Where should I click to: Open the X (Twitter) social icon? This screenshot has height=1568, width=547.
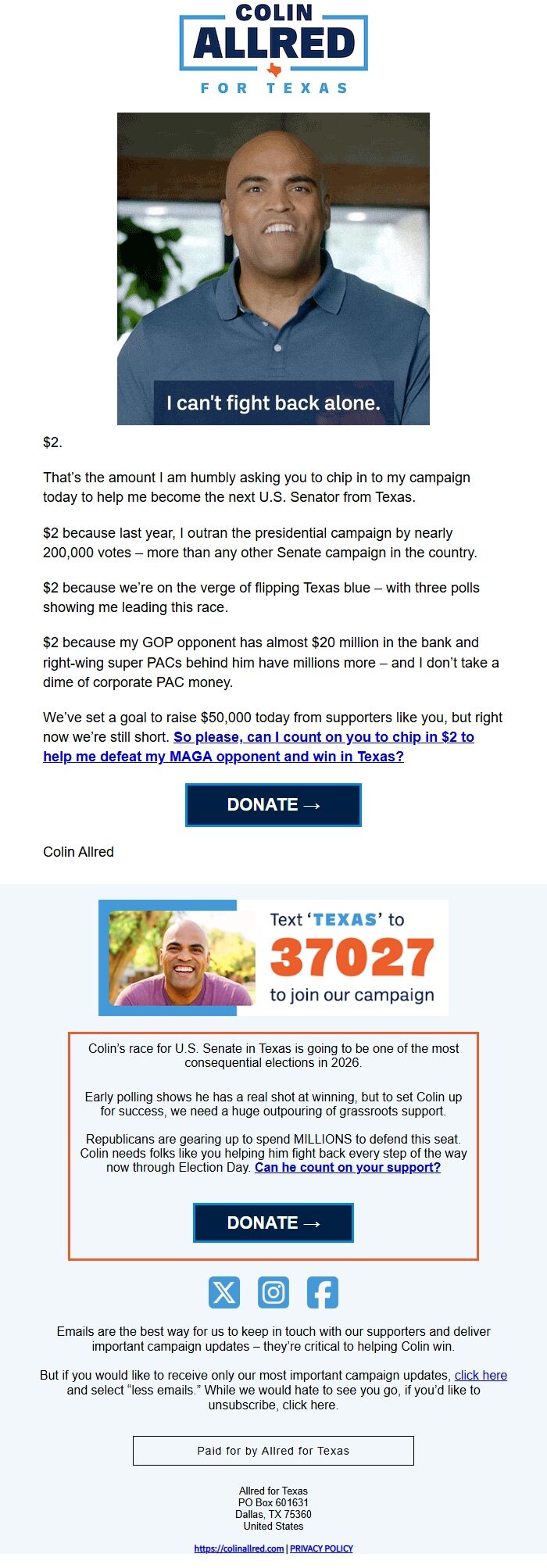(x=224, y=1292)
